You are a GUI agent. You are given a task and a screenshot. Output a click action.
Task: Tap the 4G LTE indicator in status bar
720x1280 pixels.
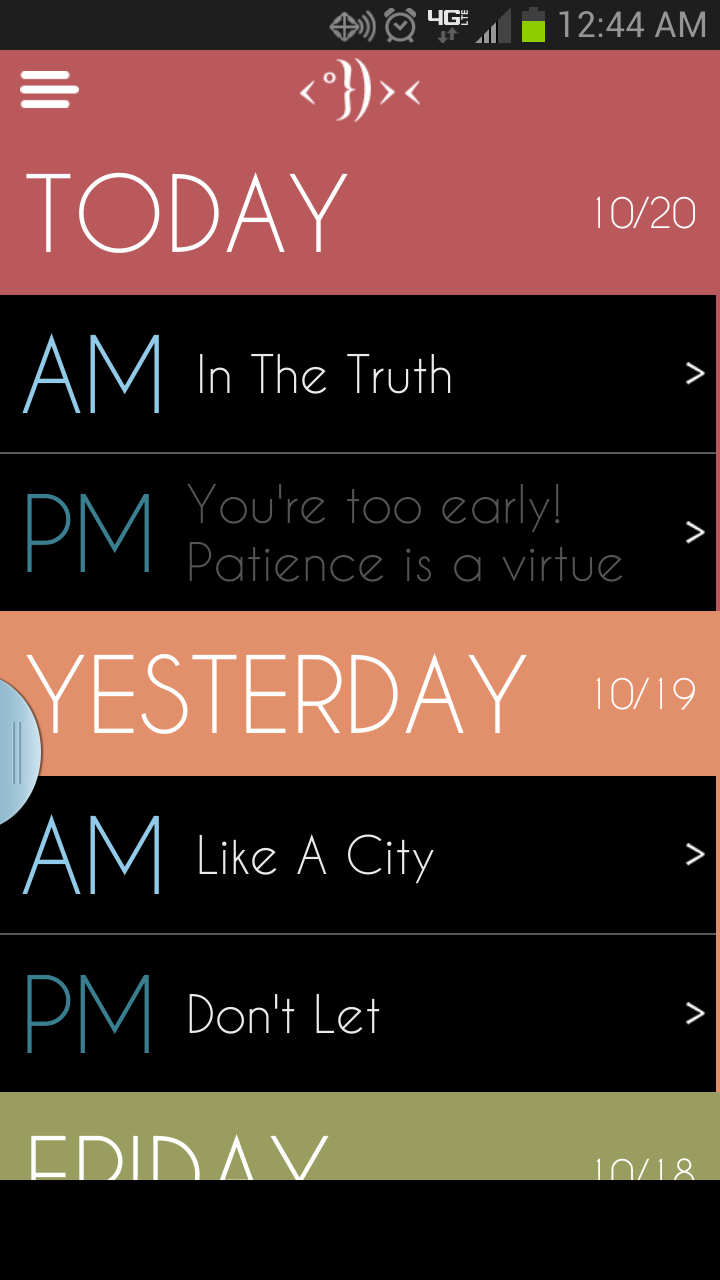point(447,24)
